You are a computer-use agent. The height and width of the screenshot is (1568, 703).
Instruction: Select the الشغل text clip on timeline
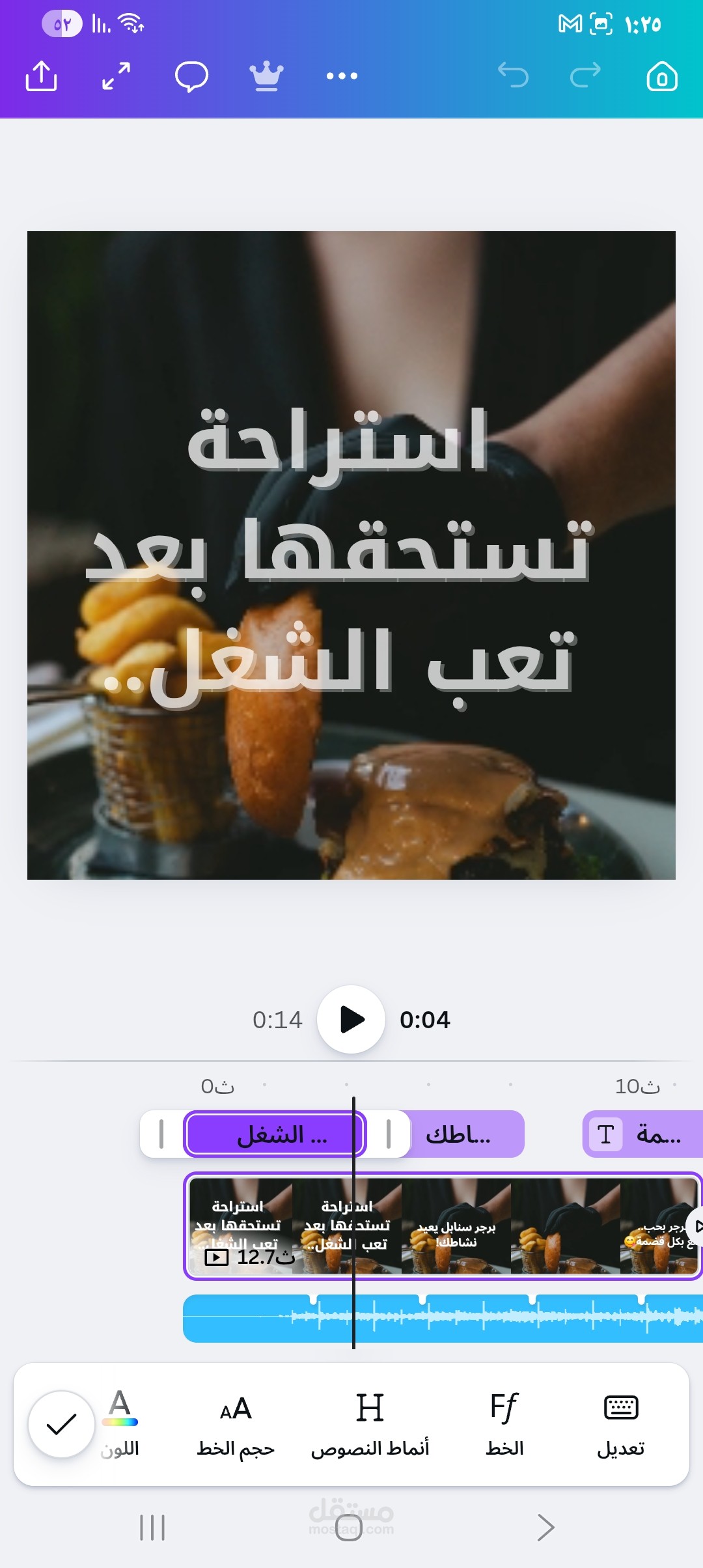click(x=273, y=1133)
